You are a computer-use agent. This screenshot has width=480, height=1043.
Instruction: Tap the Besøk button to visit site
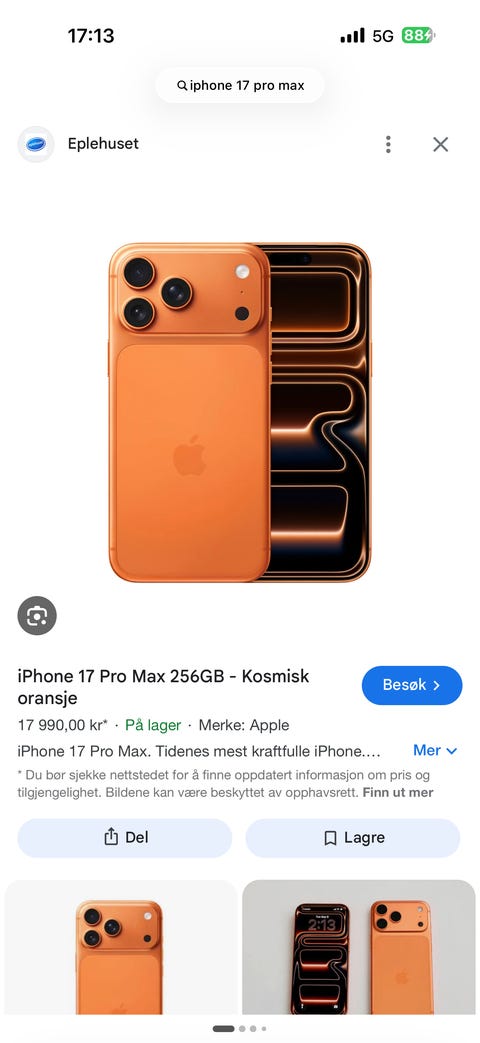(412, 685)
